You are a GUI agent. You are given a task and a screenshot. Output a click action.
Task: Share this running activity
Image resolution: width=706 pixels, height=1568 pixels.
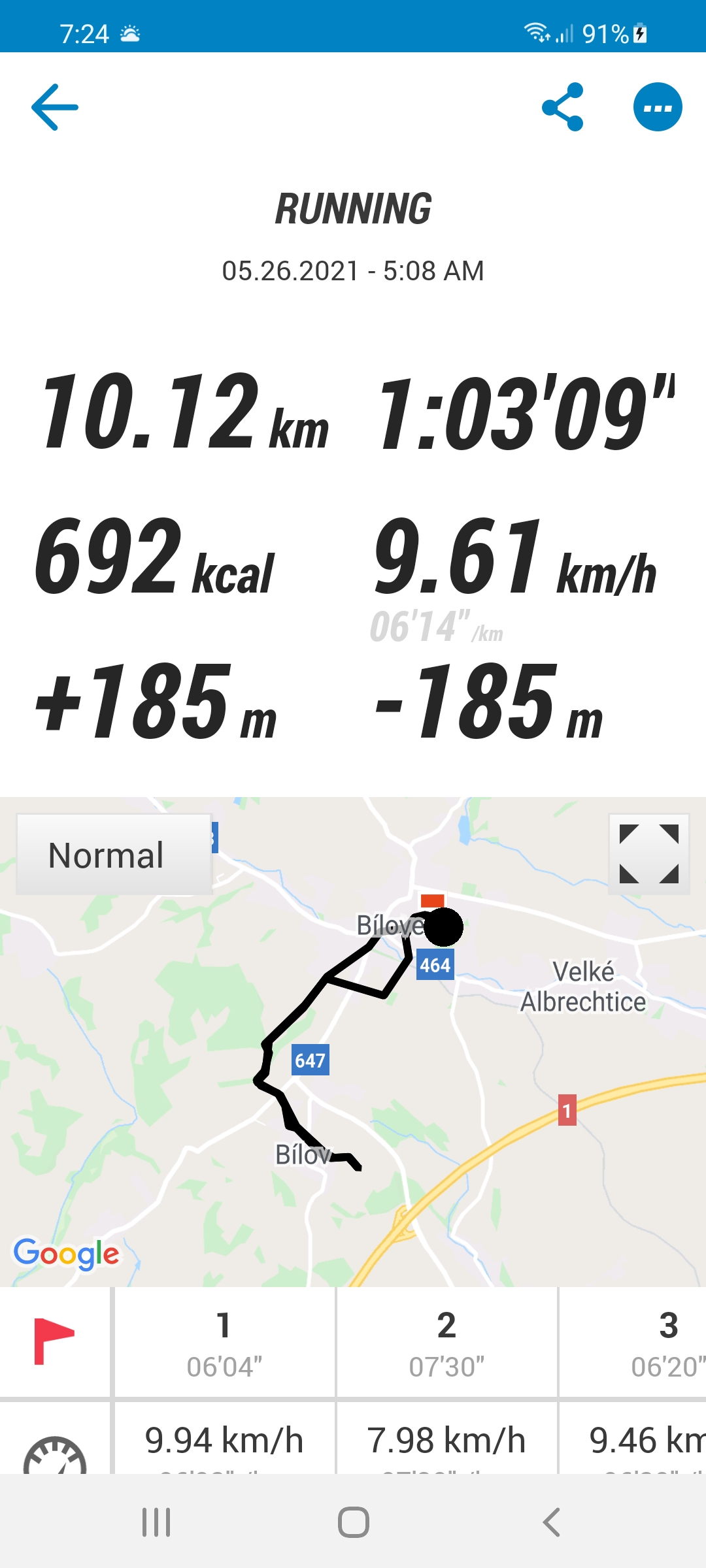[x=563, y=107]
